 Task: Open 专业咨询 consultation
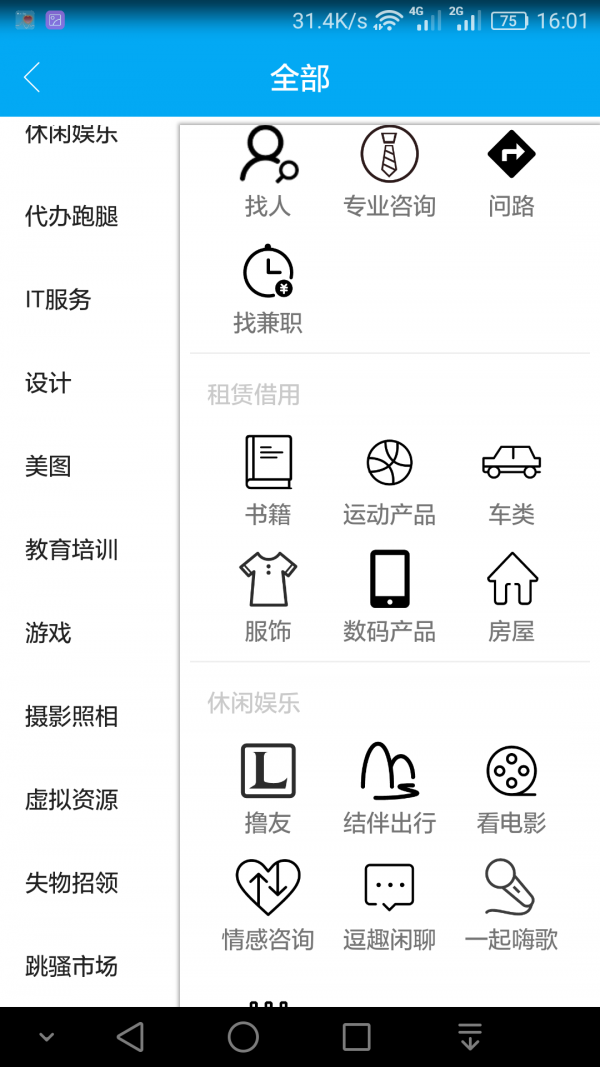click(389, 172)
